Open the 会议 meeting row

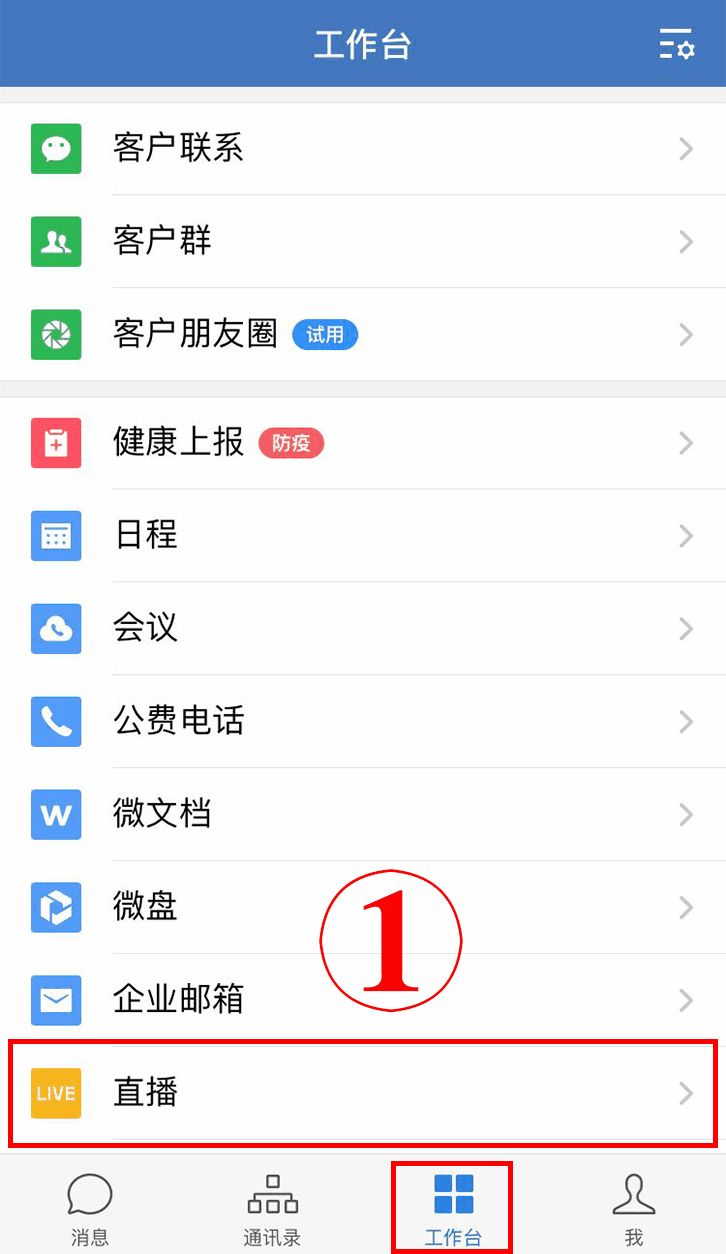coord(363,628)
